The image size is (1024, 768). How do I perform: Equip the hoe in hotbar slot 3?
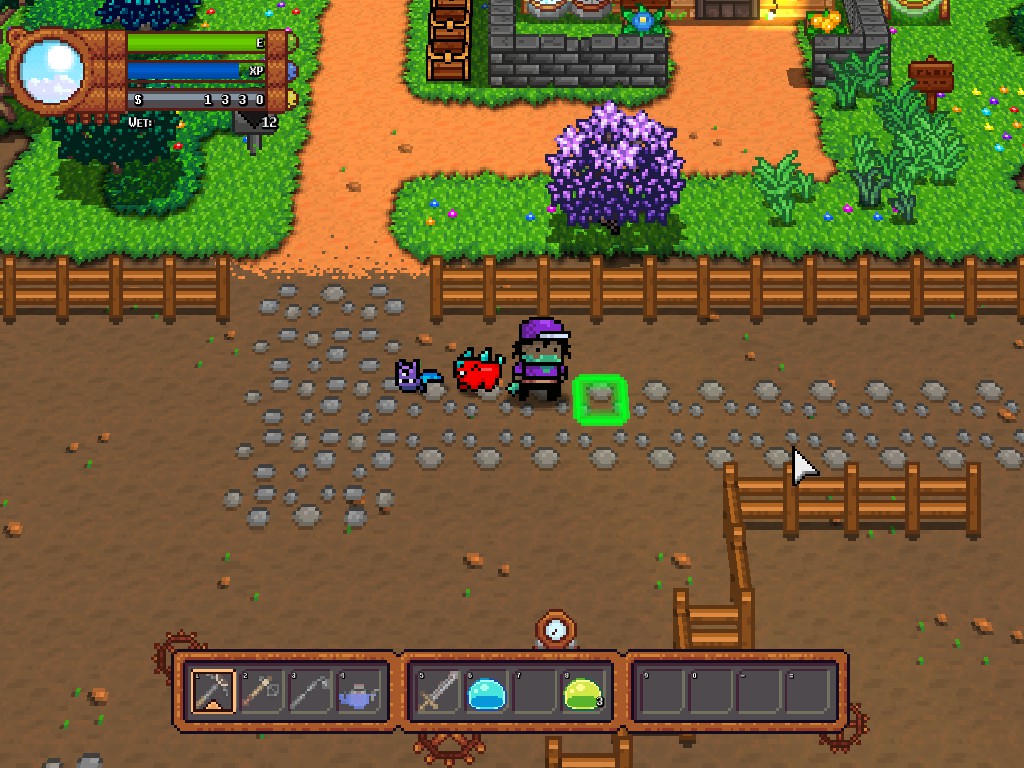(310, 691)
